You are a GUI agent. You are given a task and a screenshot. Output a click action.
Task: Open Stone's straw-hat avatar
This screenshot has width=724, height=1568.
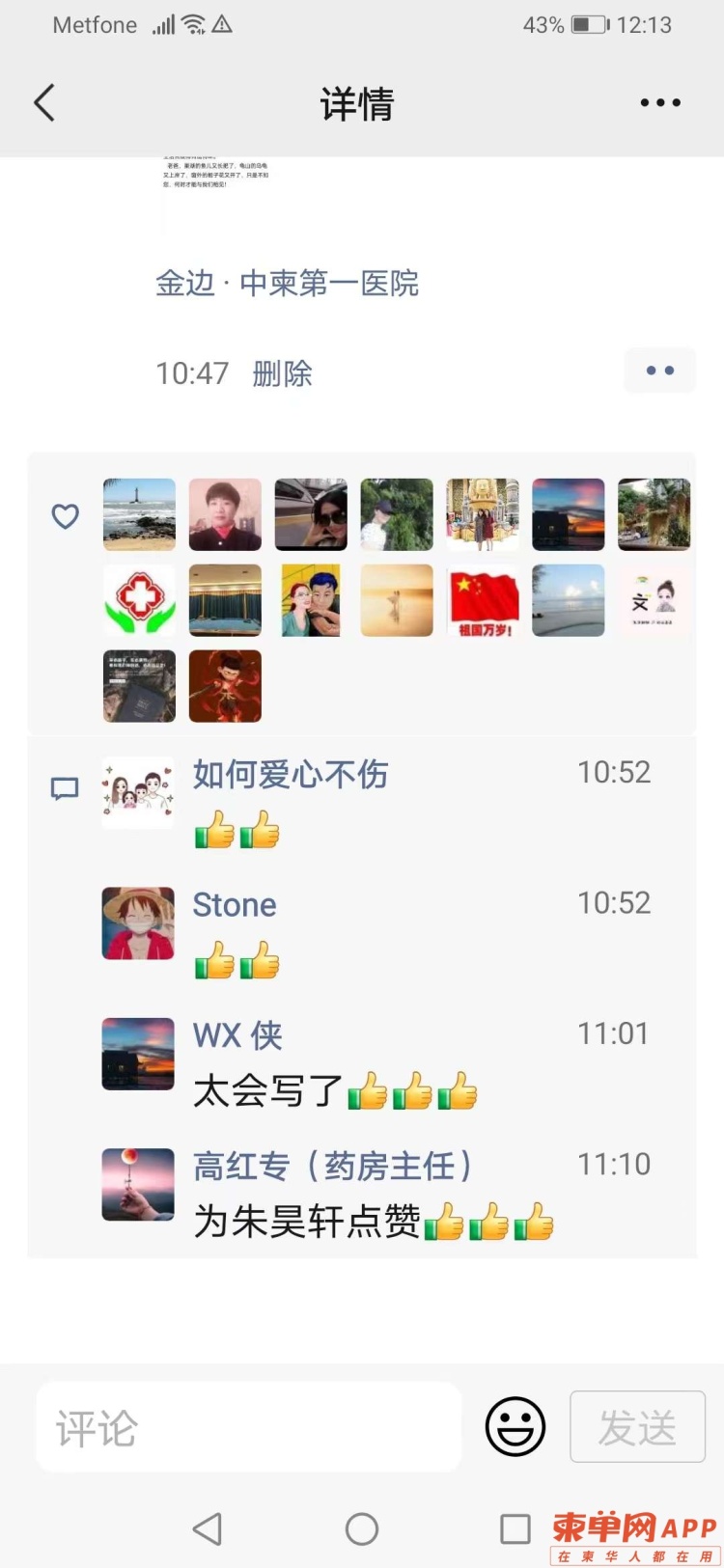[139, 923]
